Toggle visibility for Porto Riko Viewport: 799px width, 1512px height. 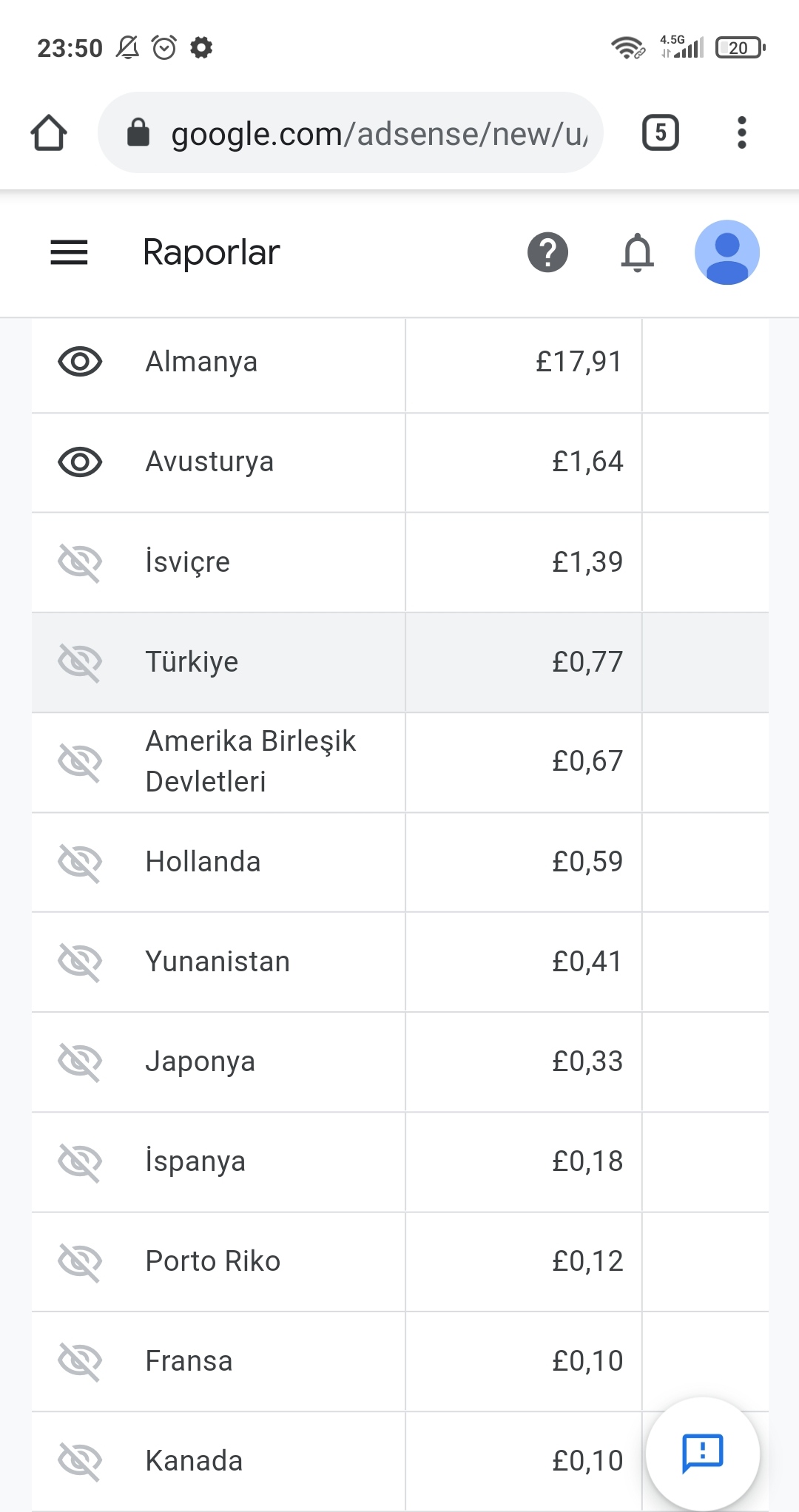(80, 1261)
